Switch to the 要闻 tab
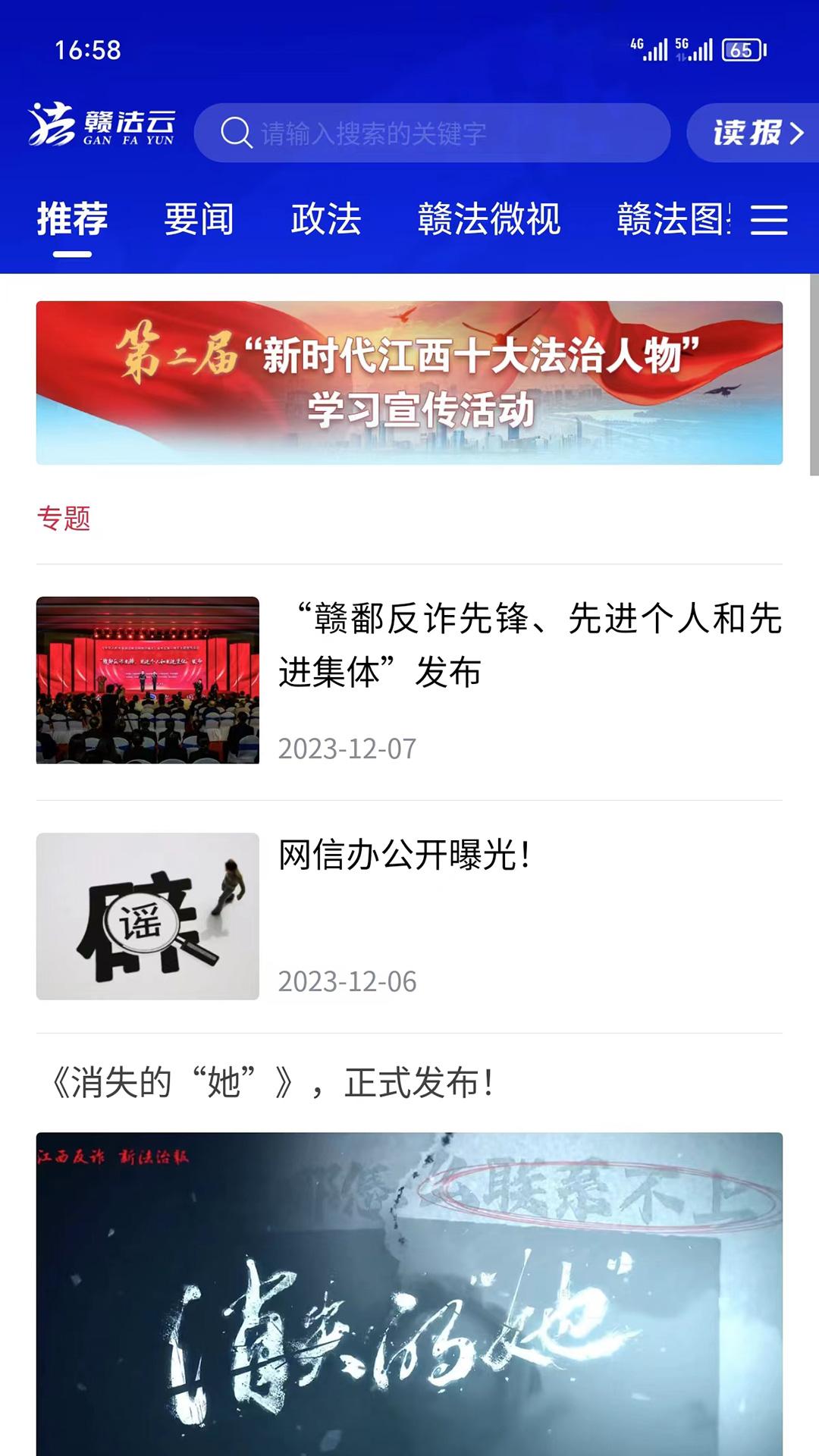This screenshot has height=1456, width=819. click(x=199, y=220)
